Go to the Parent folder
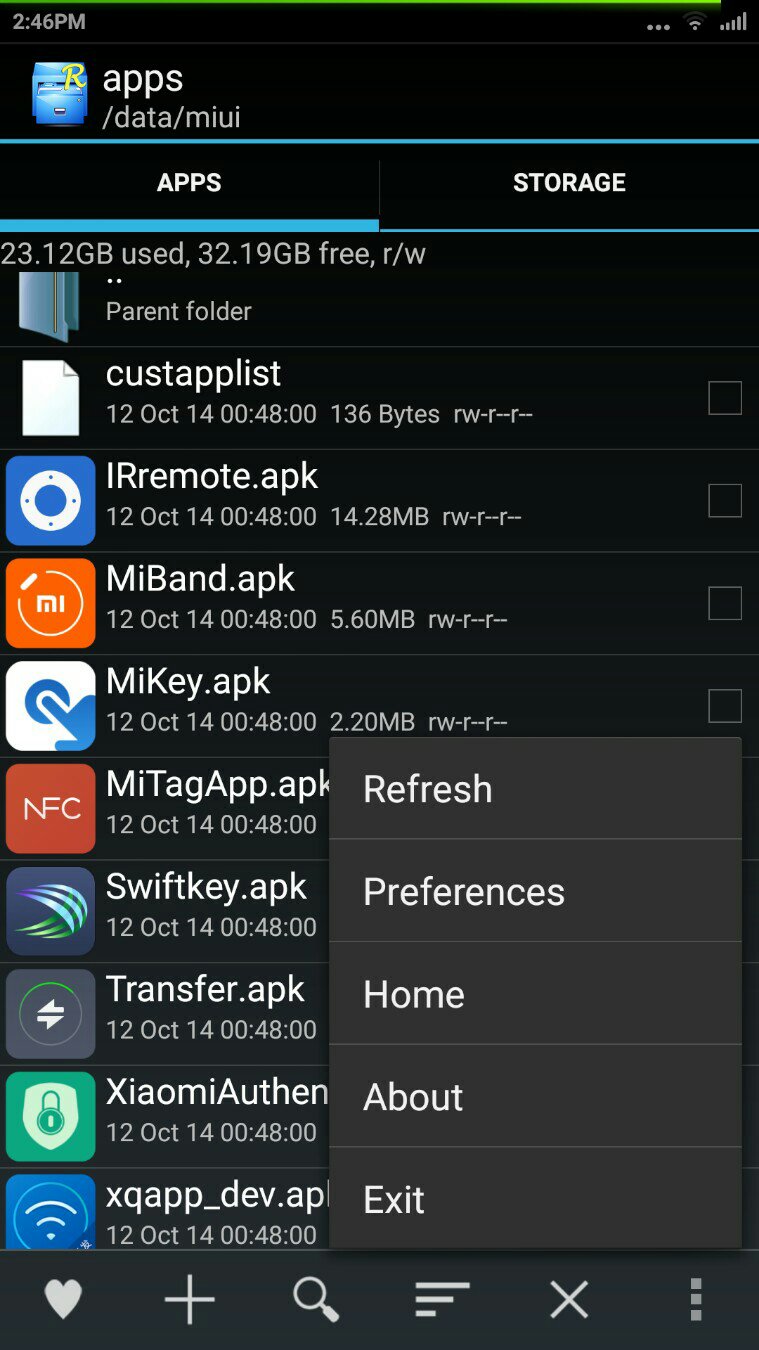The height and width of the screenshot is (1350, 759). (x=178, y=311)
